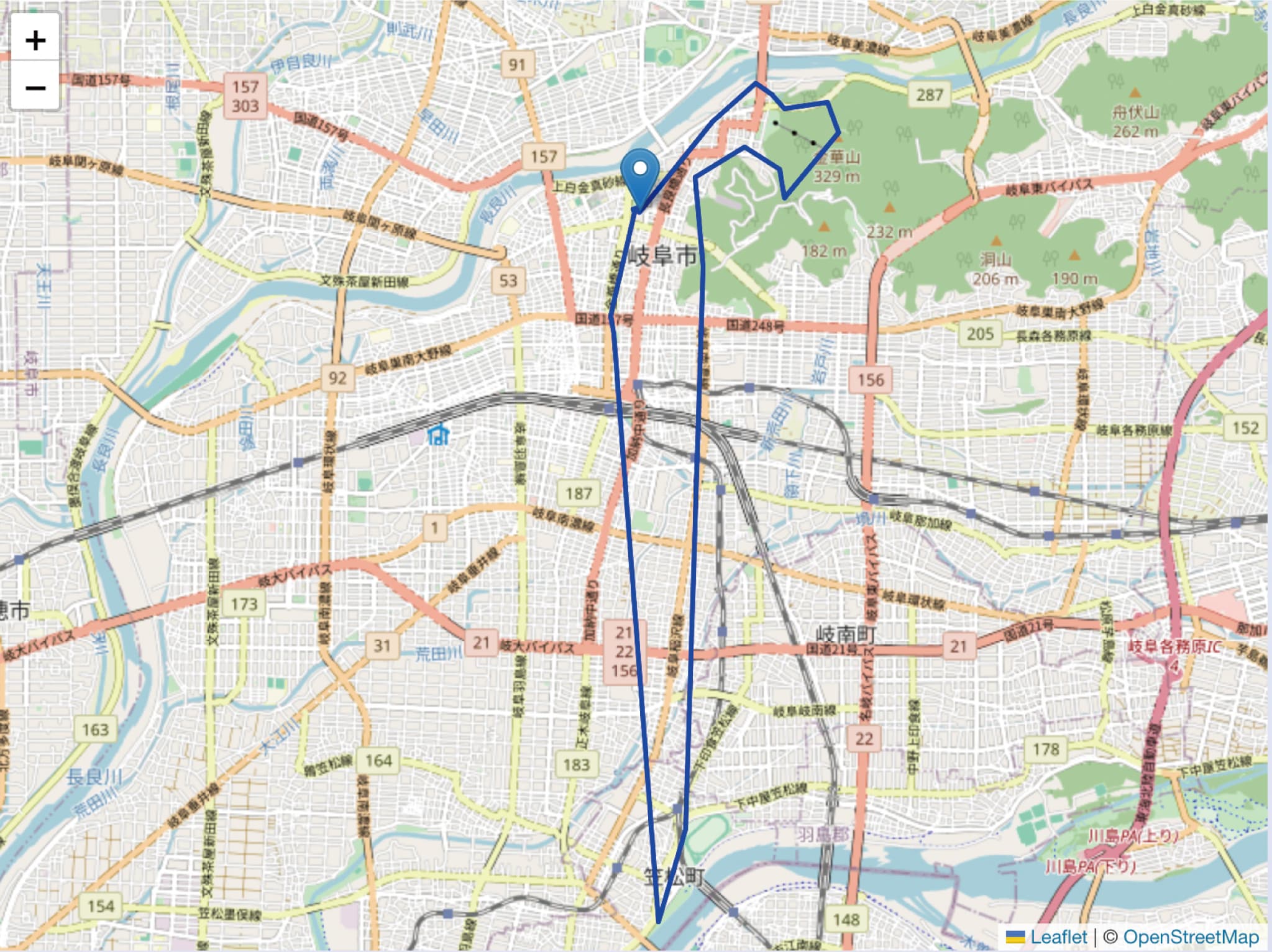Image resolution: width=1272 pixels, height=952 pixels.
Task: Open the Leaflet attribution link
Action: 1059,936
